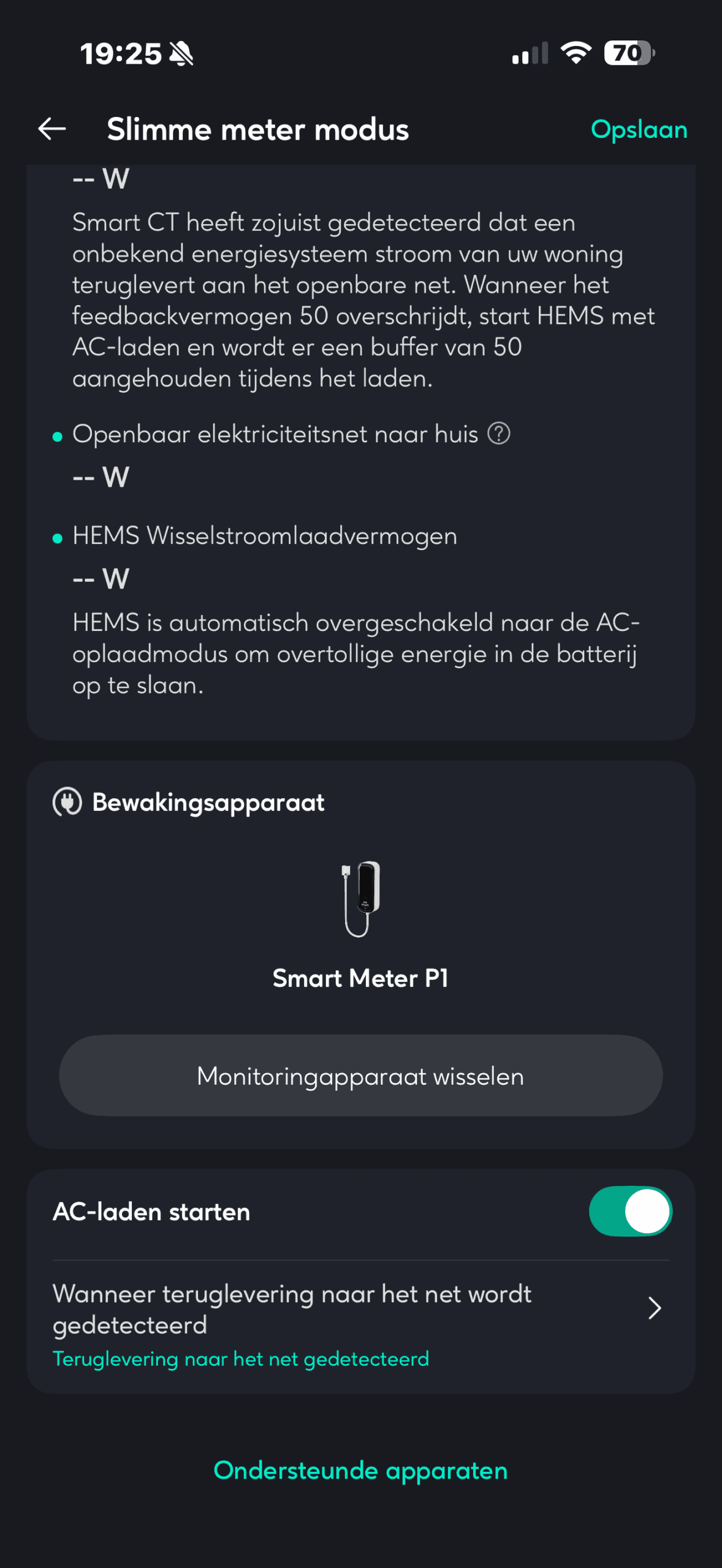This screenshot has width=722, height=1568.
Task: Tap Monitoringapparaat wisselen button
Action: coord(360,1076)
